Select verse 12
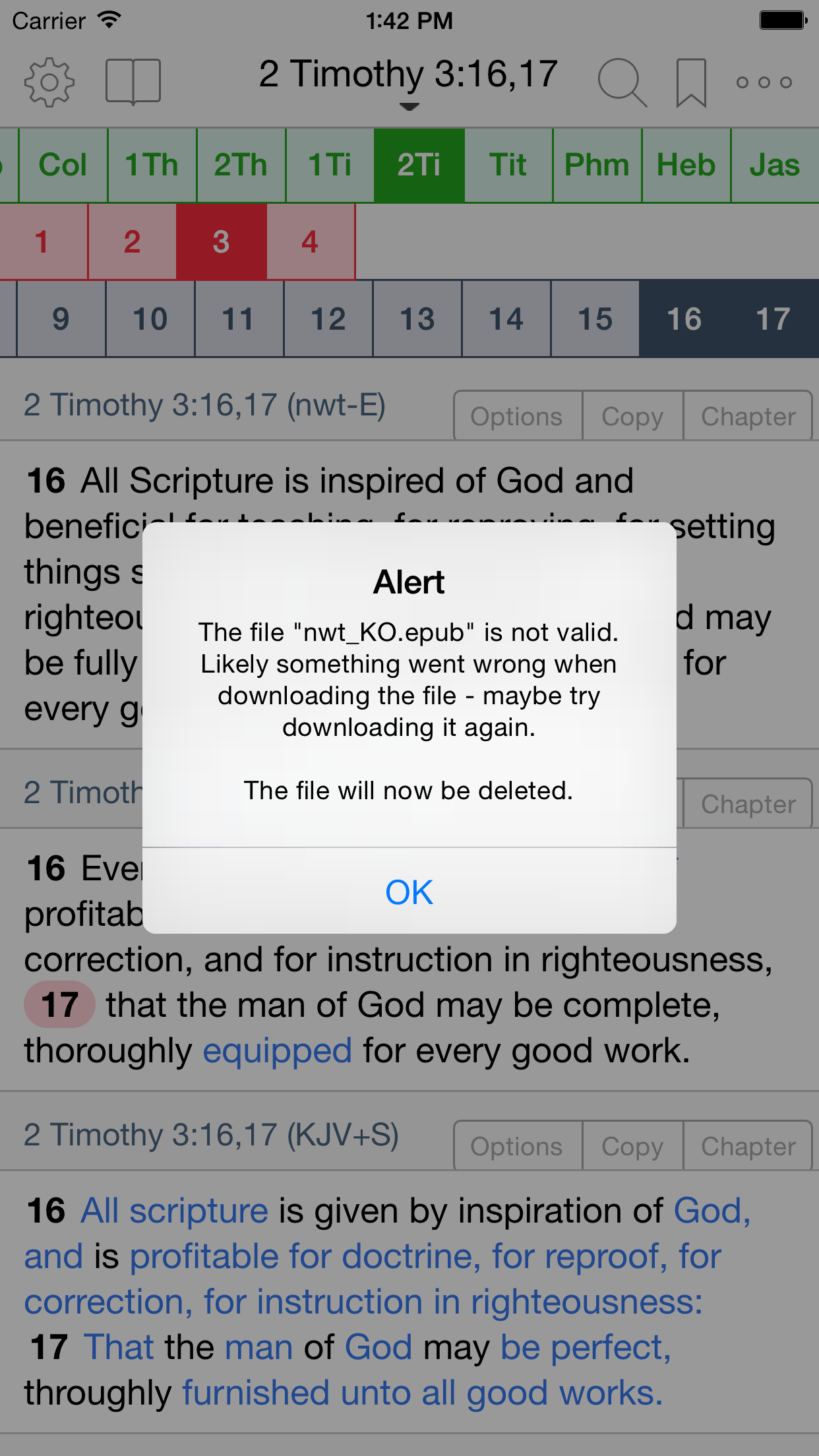This screenshot has width=819, height=1456. pos(328,319)
